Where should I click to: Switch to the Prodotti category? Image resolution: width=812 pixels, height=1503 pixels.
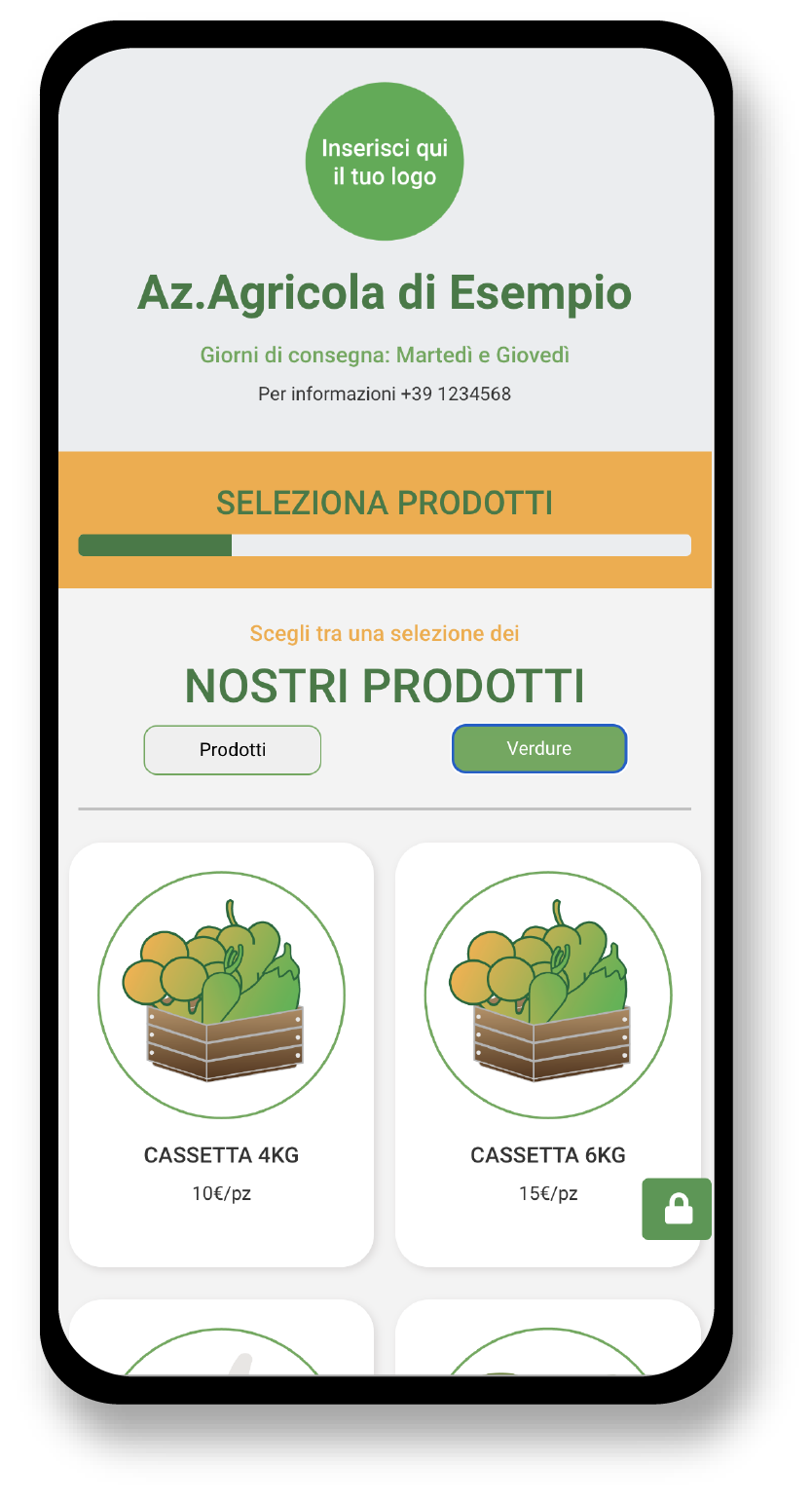coord(232,750)
